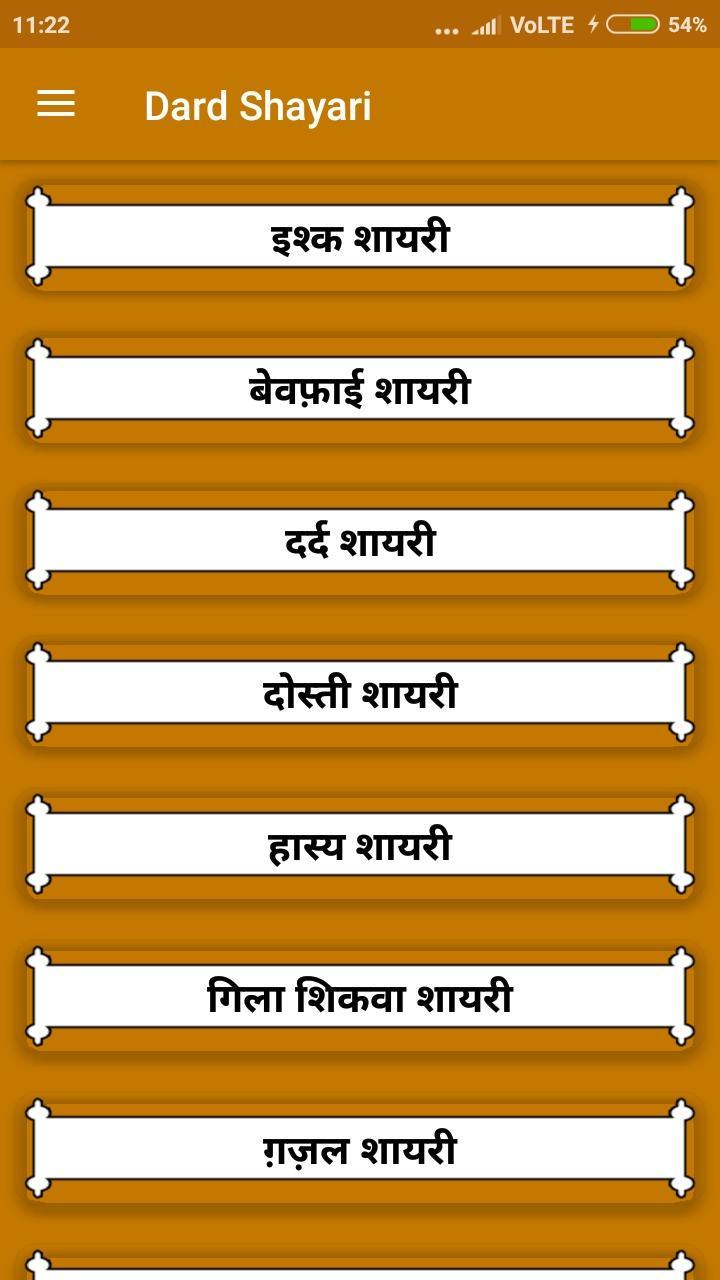Open ग़ज़ल शायरी section
This screenshot has width=720, height=1280.
click(360, 1150)
